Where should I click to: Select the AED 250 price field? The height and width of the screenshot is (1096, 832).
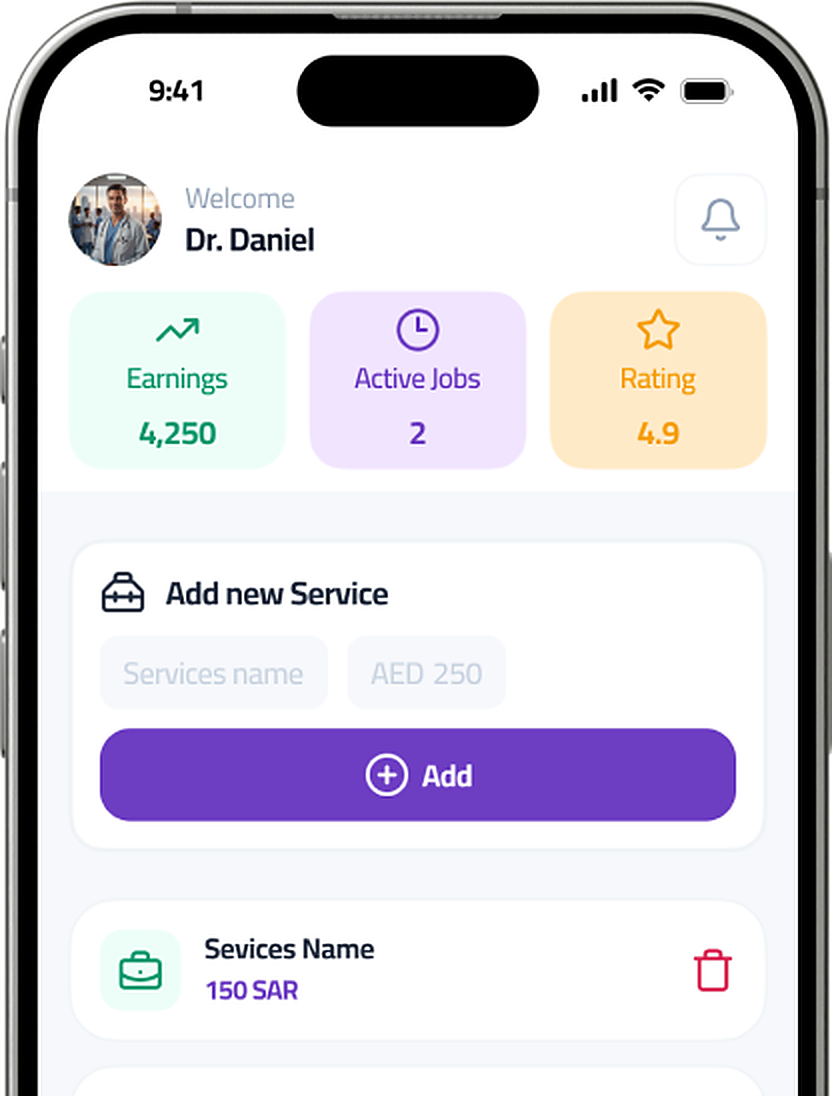(426, 672)
